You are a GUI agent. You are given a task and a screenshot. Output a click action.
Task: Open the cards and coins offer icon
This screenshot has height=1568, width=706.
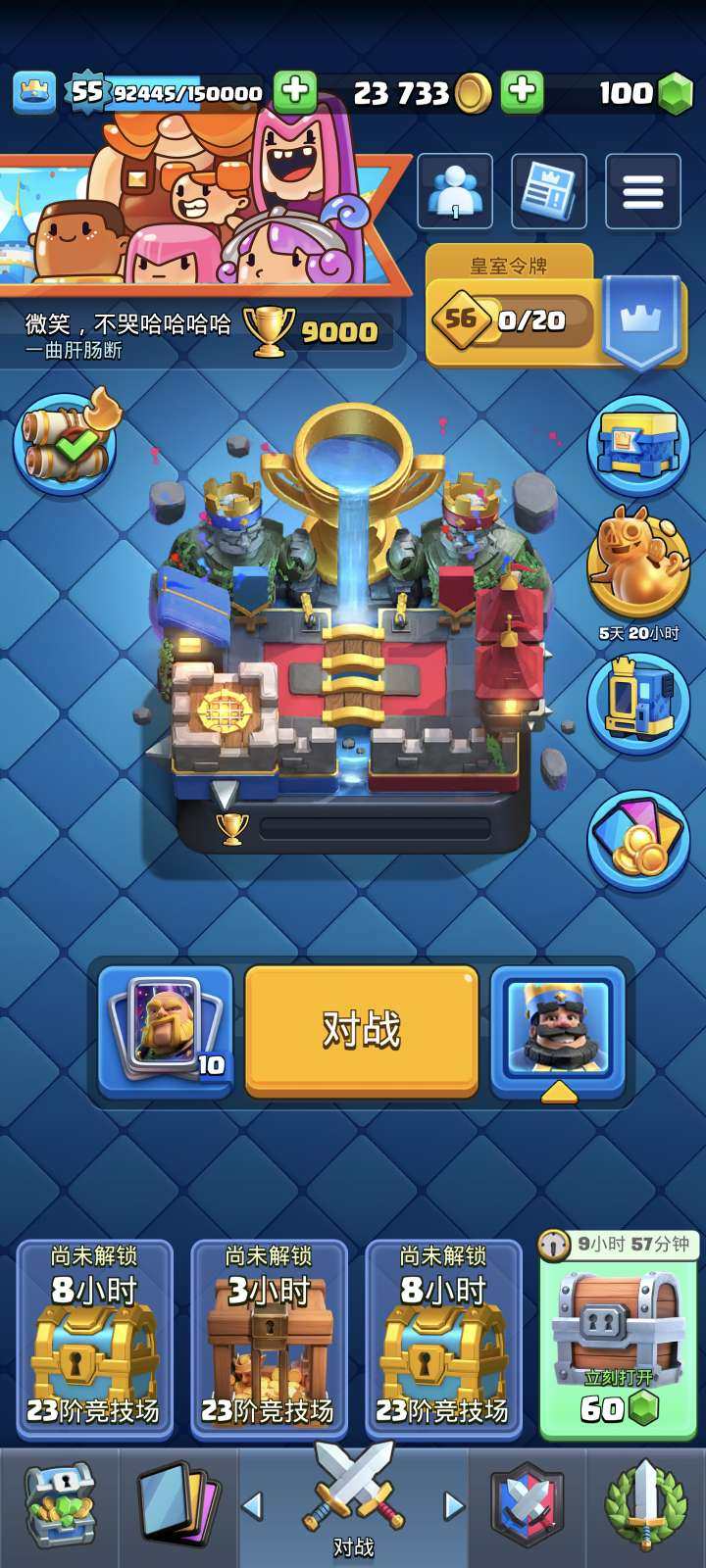coord(638,840)
